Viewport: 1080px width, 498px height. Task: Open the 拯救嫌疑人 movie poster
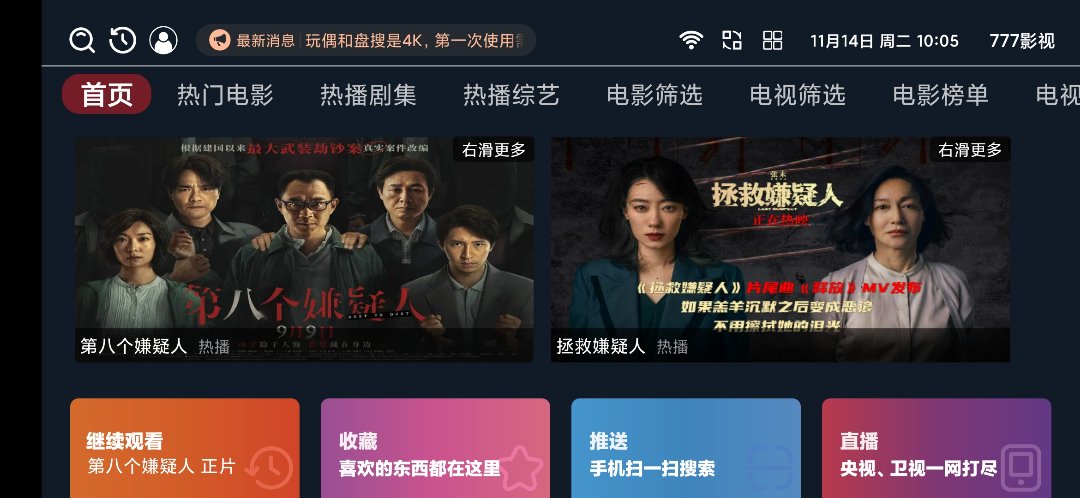pyautogui.click(x=780, y=249)
